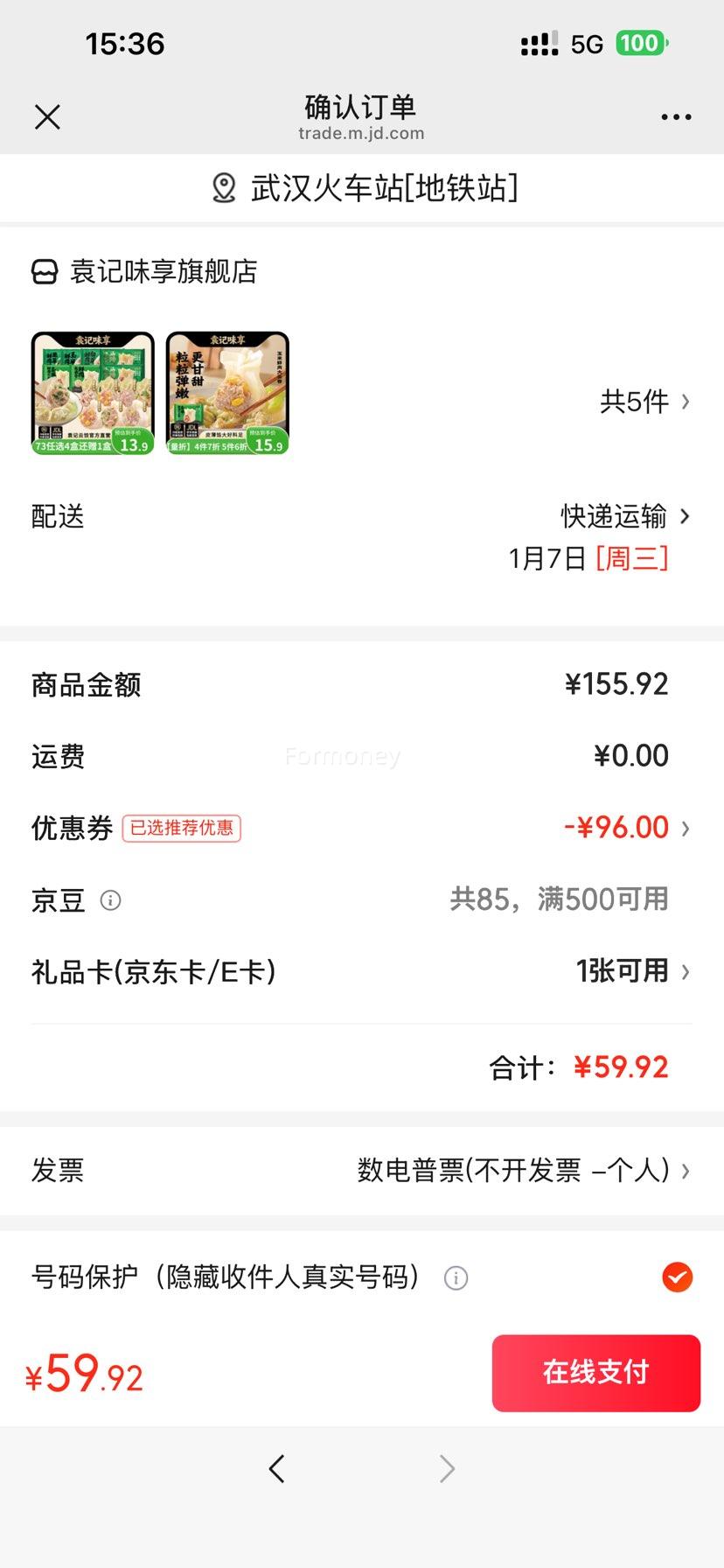Uncheck the red checkmark for number privacy
Screen dimensions: 724x1568
(x=677, y=1278)
